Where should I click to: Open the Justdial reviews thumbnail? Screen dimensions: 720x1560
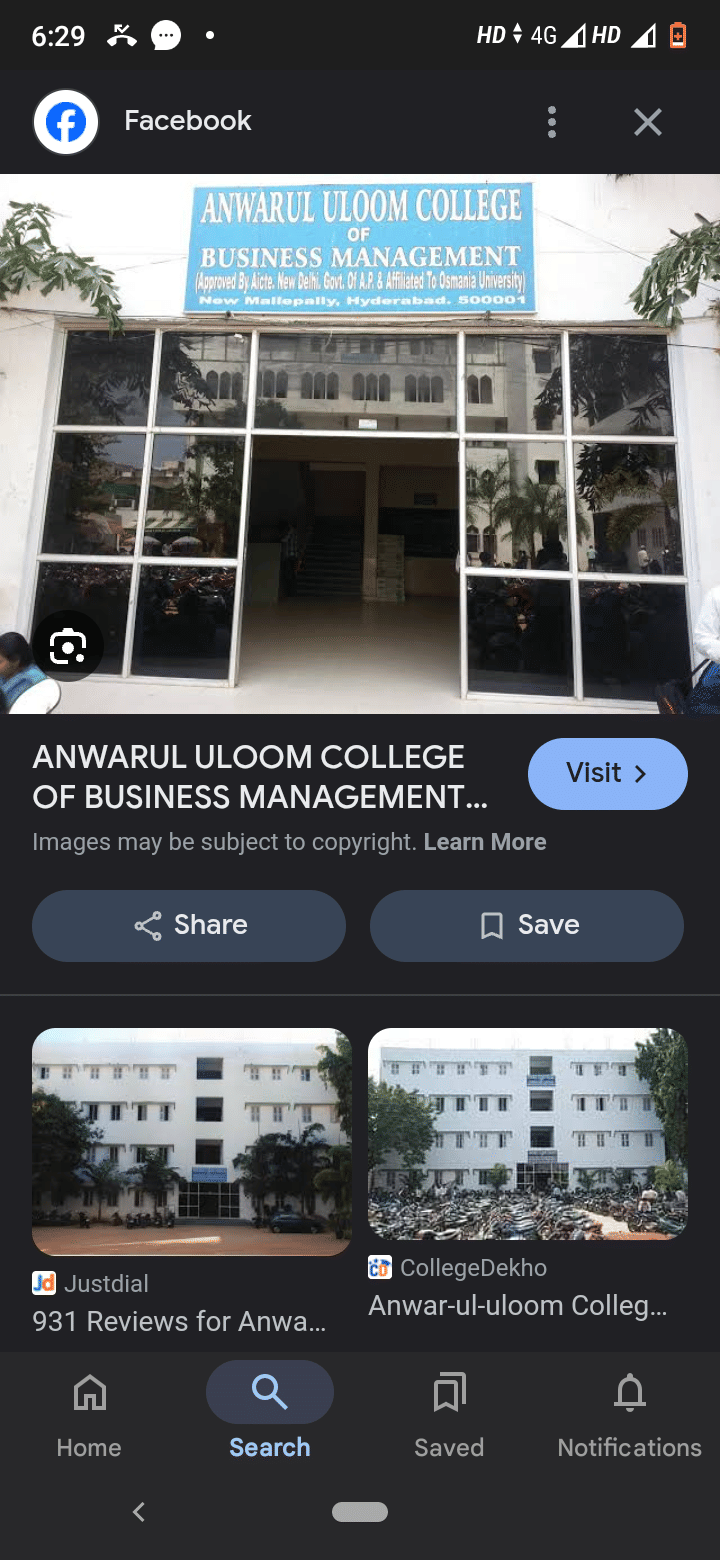pos(191,1141)
